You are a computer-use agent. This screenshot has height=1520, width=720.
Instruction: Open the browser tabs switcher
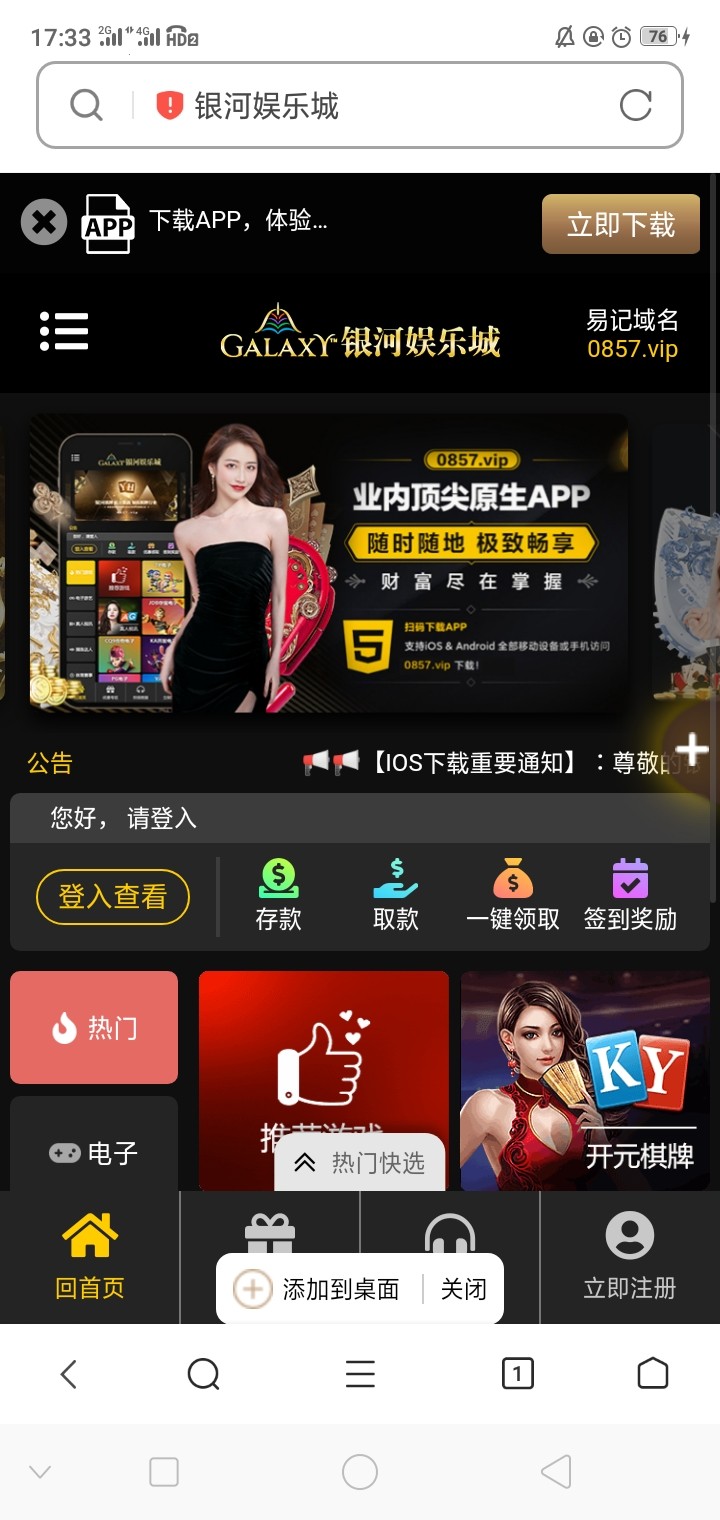[x=517, y=1374]
